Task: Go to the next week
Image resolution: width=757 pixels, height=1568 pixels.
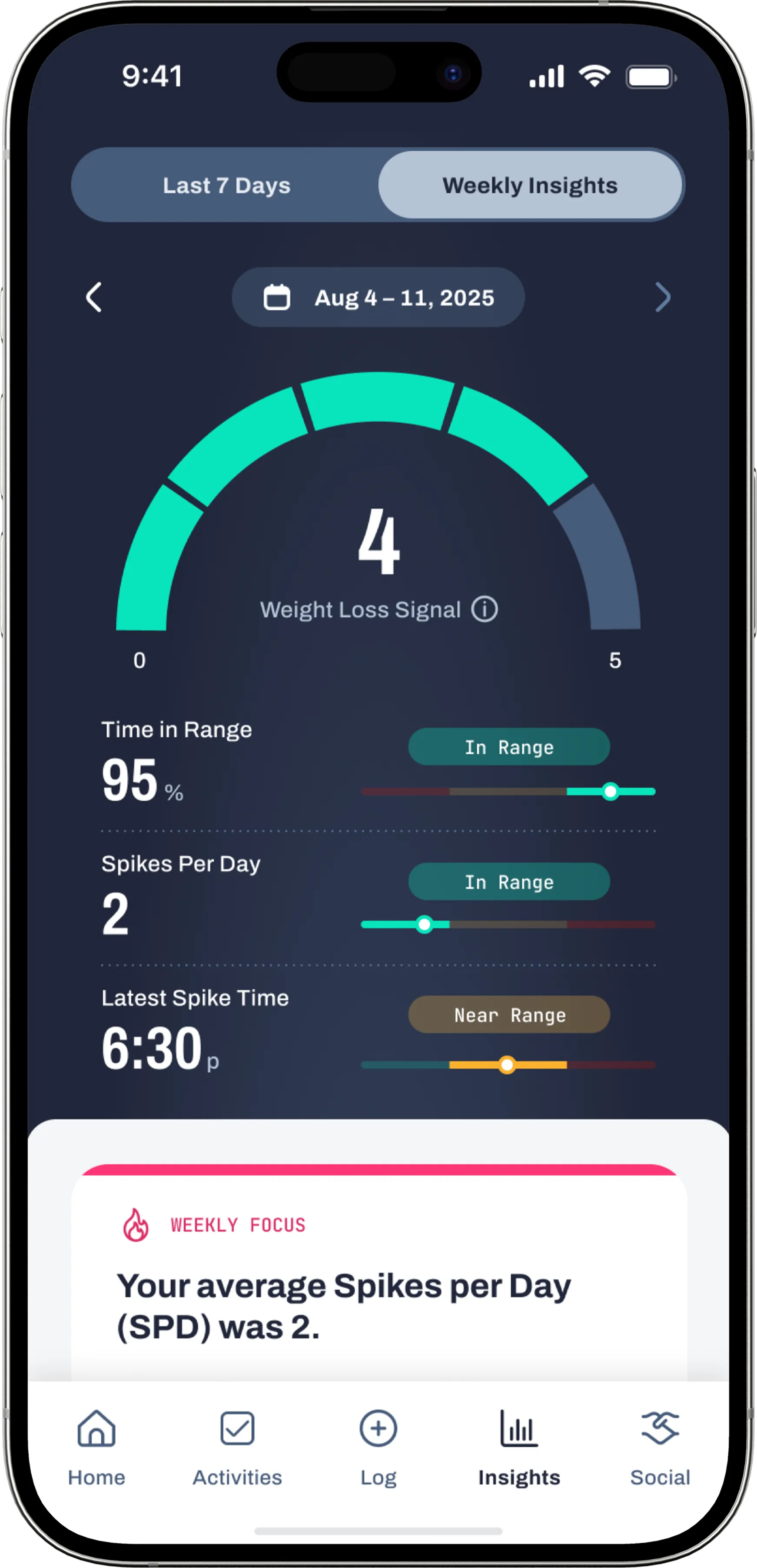Action: [x=662, y=298]
